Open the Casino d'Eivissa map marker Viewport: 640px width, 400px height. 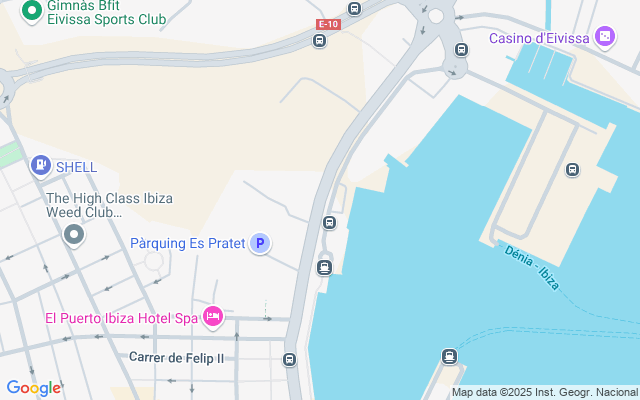pos(605,37)
